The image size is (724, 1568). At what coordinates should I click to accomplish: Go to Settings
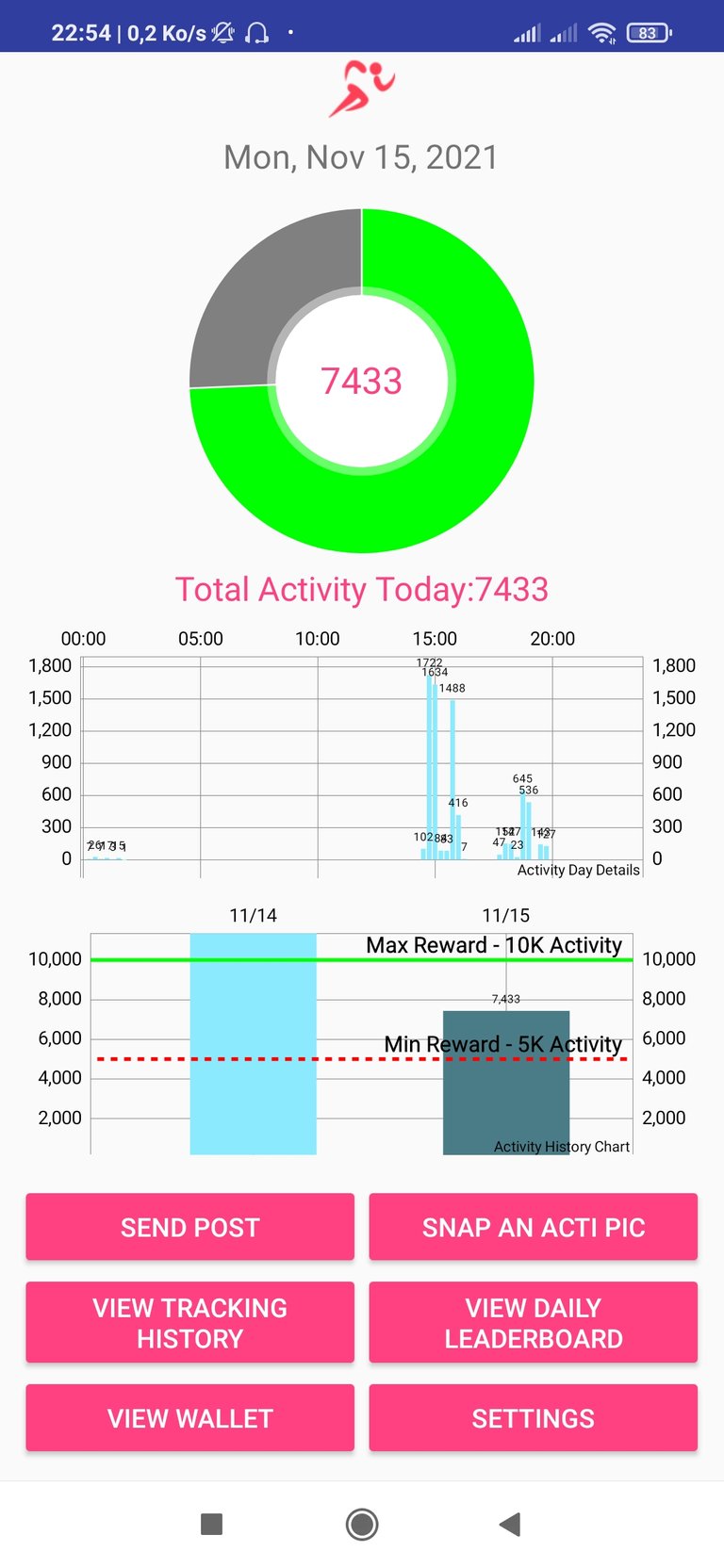[533, 1417]
